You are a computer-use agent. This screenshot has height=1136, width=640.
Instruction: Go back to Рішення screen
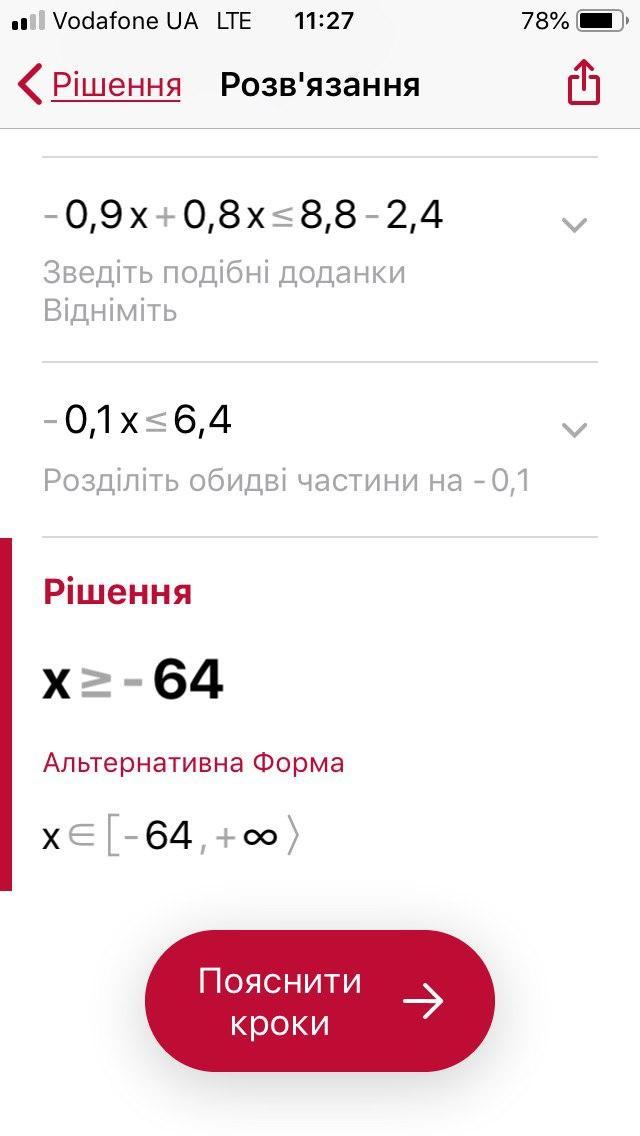pos(99,85)
